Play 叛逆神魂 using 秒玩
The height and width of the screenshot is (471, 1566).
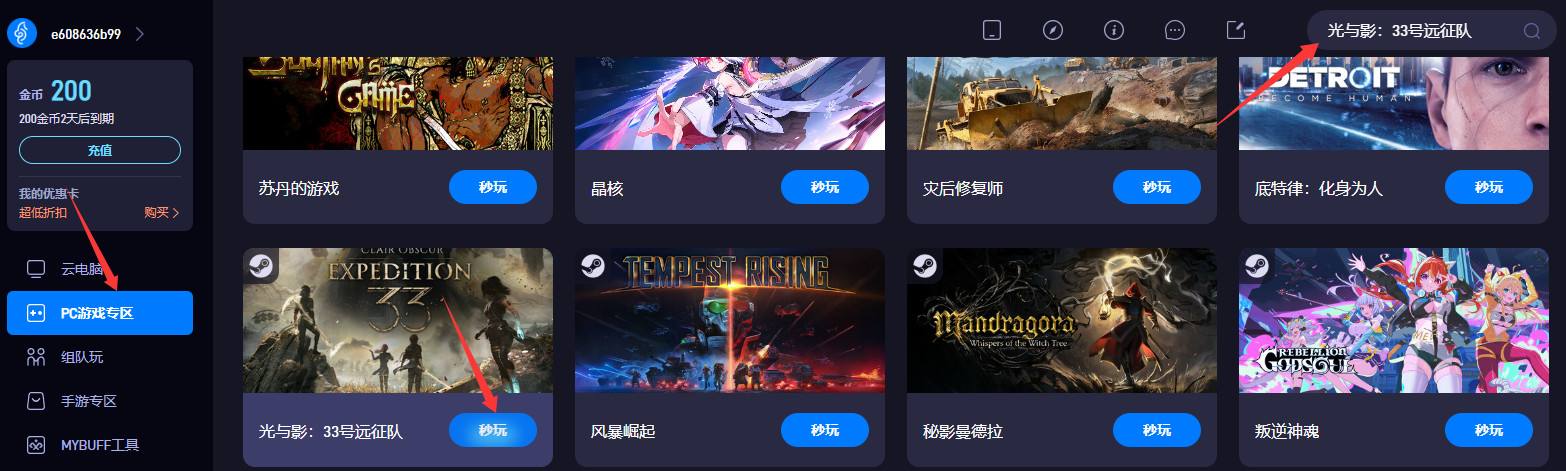click(1488, 430)
